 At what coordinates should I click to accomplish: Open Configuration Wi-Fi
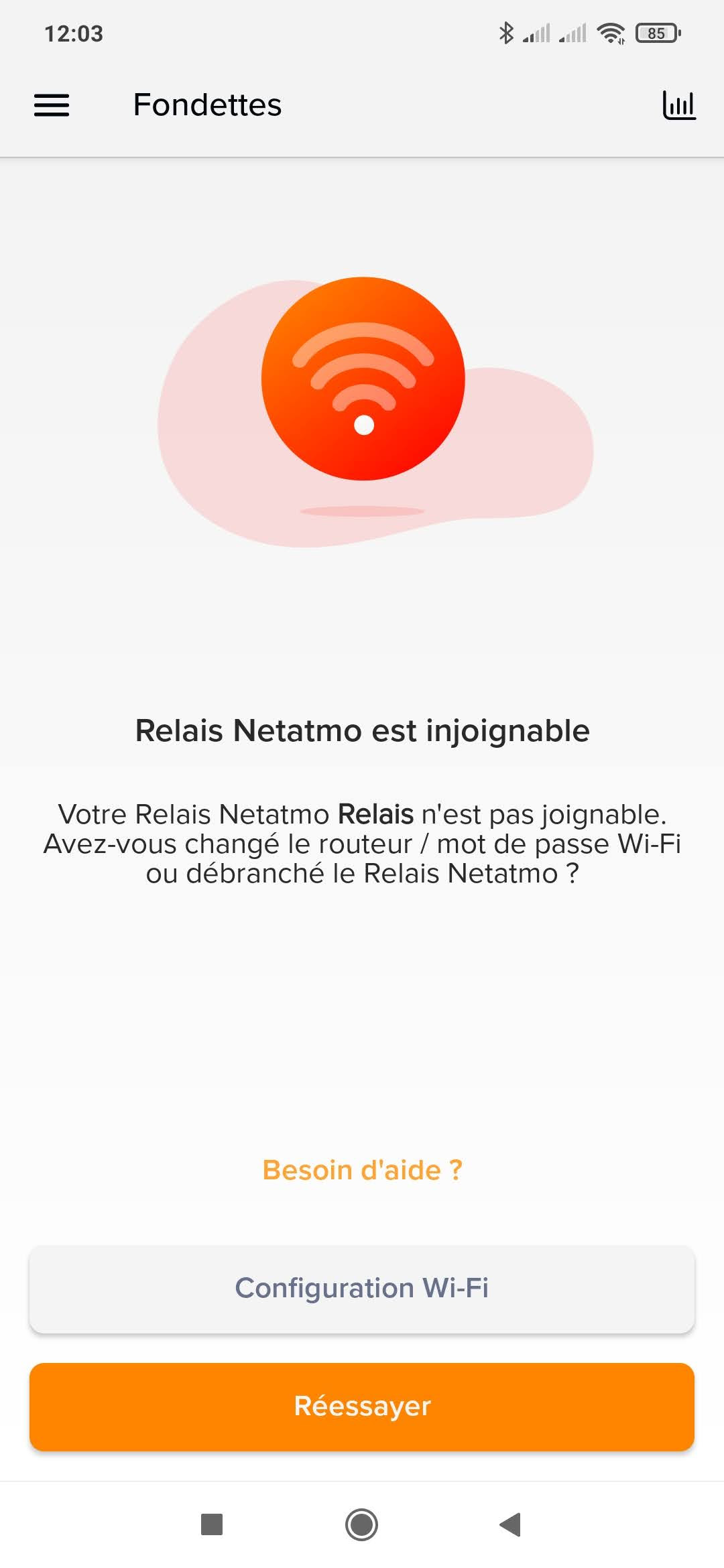pyautogui.click(x=362, y=1288)
